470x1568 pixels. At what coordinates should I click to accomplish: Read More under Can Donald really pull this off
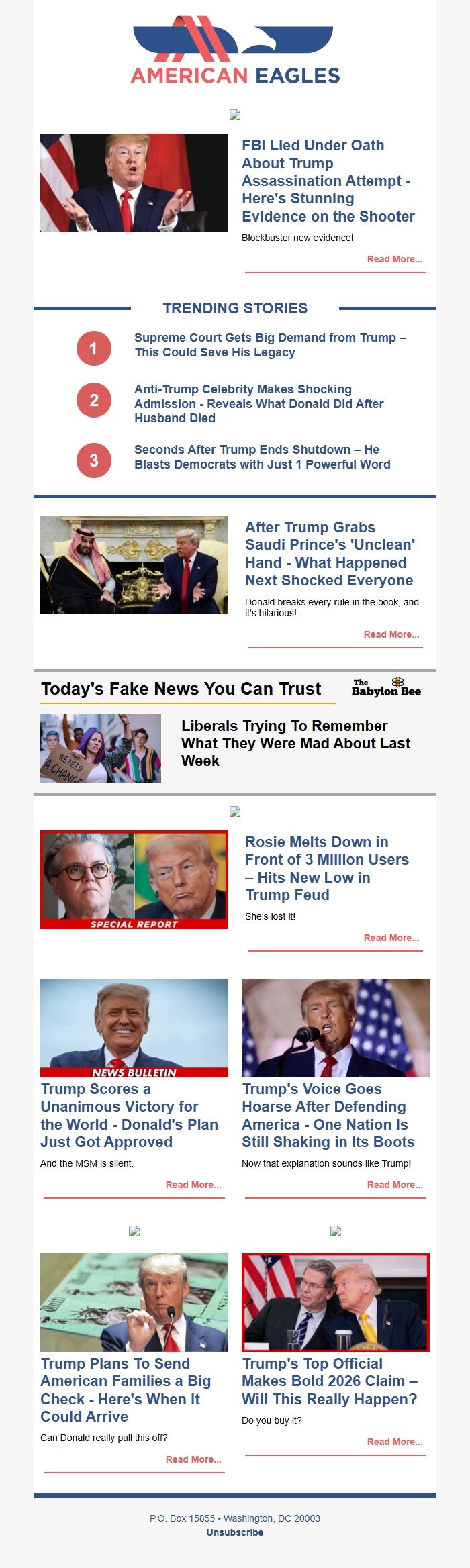(x=193, y=1459)
